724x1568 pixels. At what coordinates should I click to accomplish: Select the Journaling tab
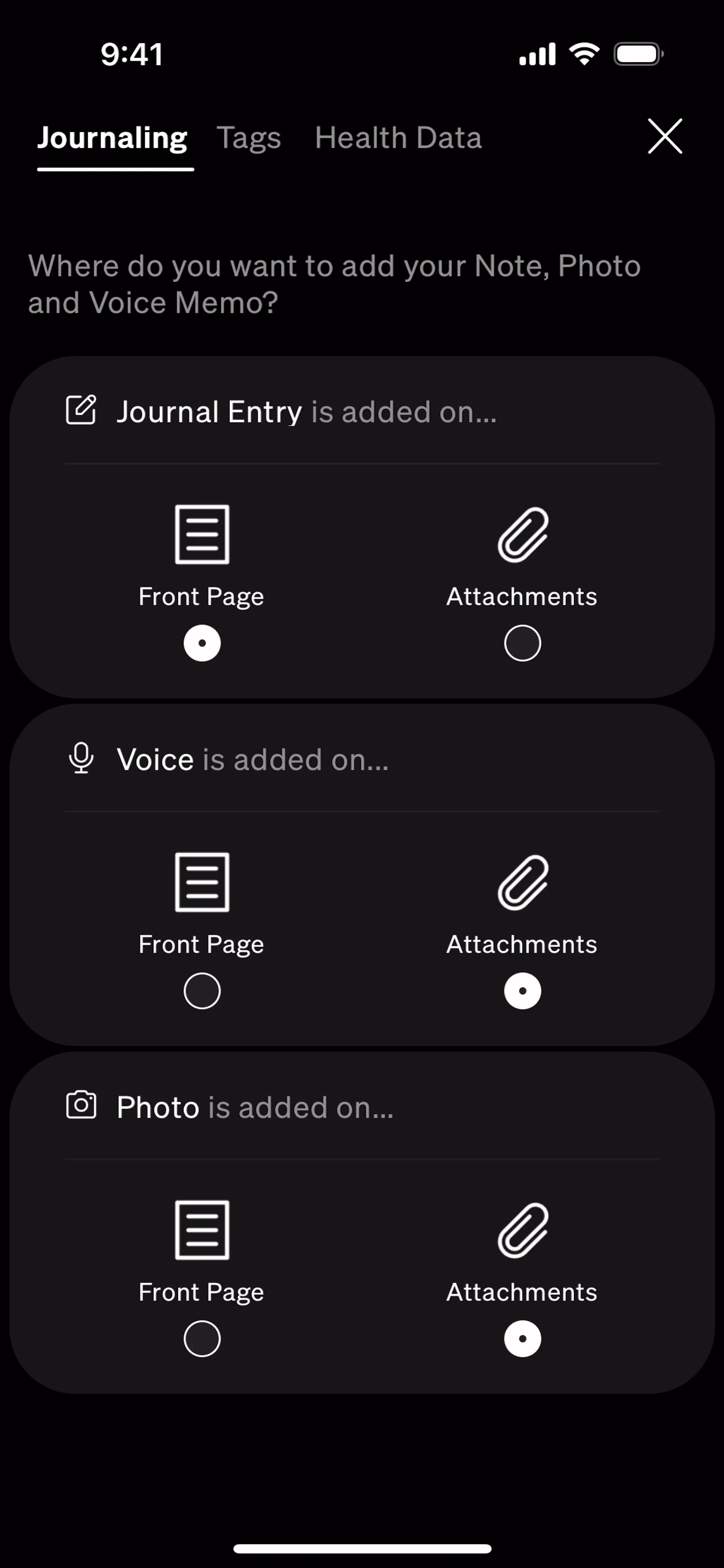(x=113, y=138)
